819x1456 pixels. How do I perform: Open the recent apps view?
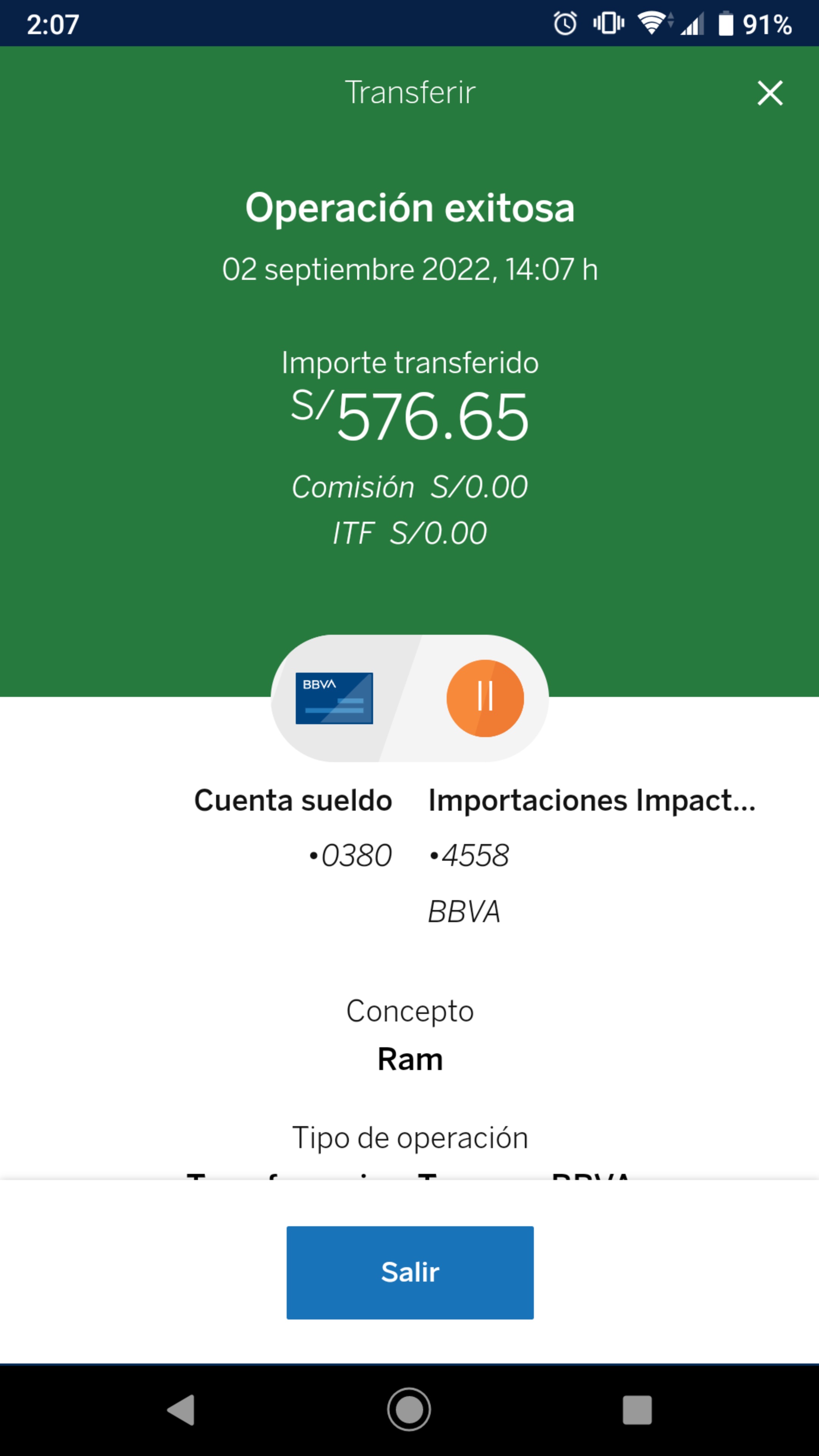click(637, 1410)
